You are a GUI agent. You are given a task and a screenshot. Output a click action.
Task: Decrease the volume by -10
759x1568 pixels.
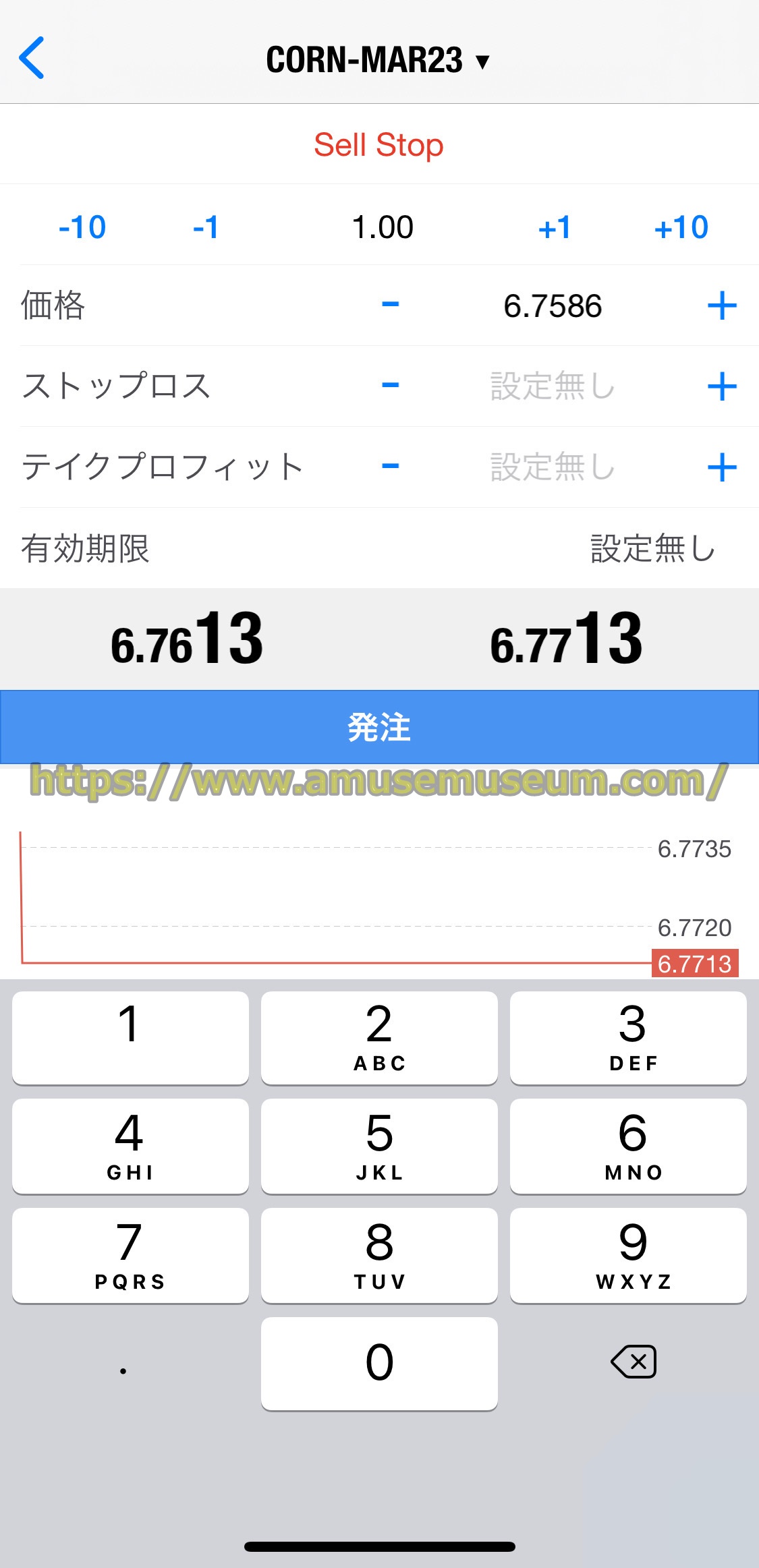point(82,227)
